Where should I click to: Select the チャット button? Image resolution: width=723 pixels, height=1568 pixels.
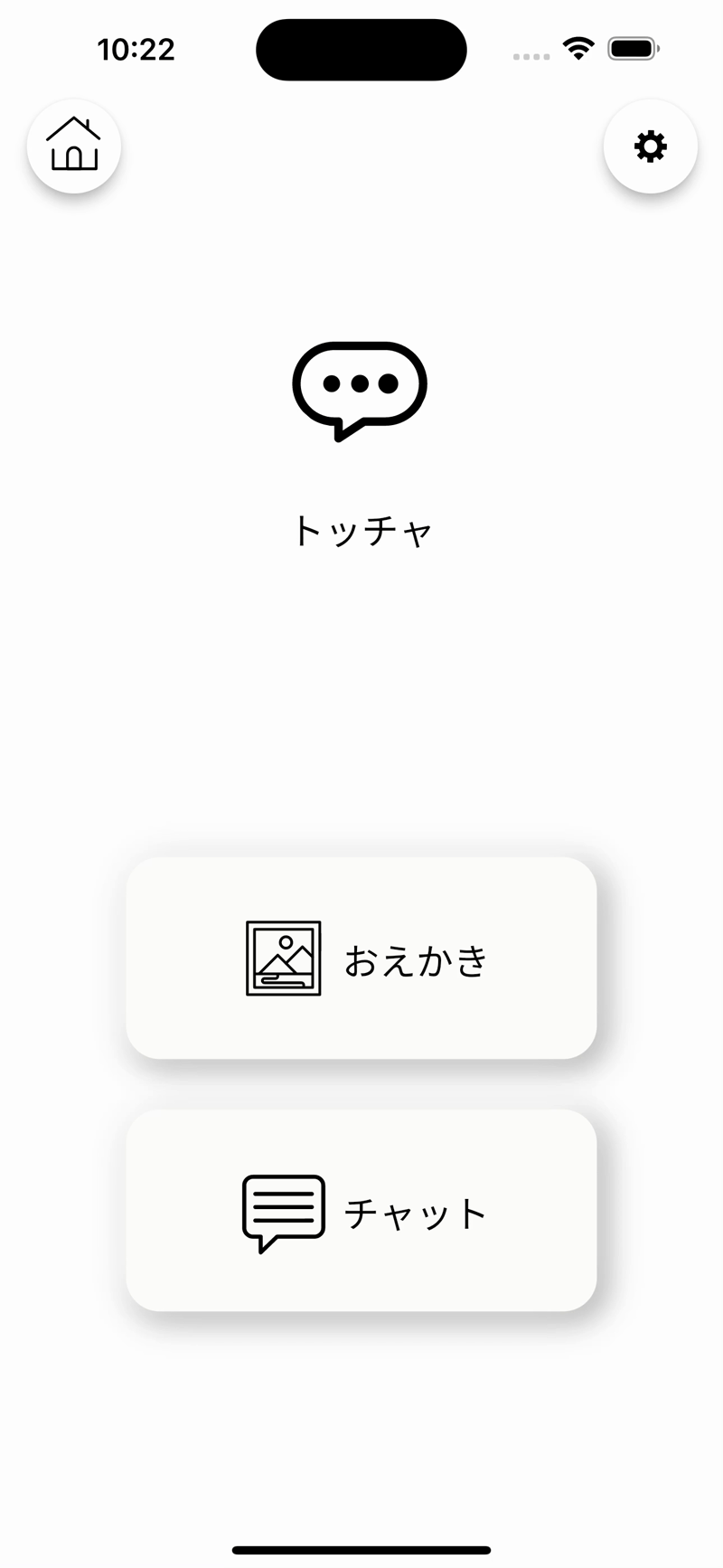pyautogui.click(x=361, y=1211)
